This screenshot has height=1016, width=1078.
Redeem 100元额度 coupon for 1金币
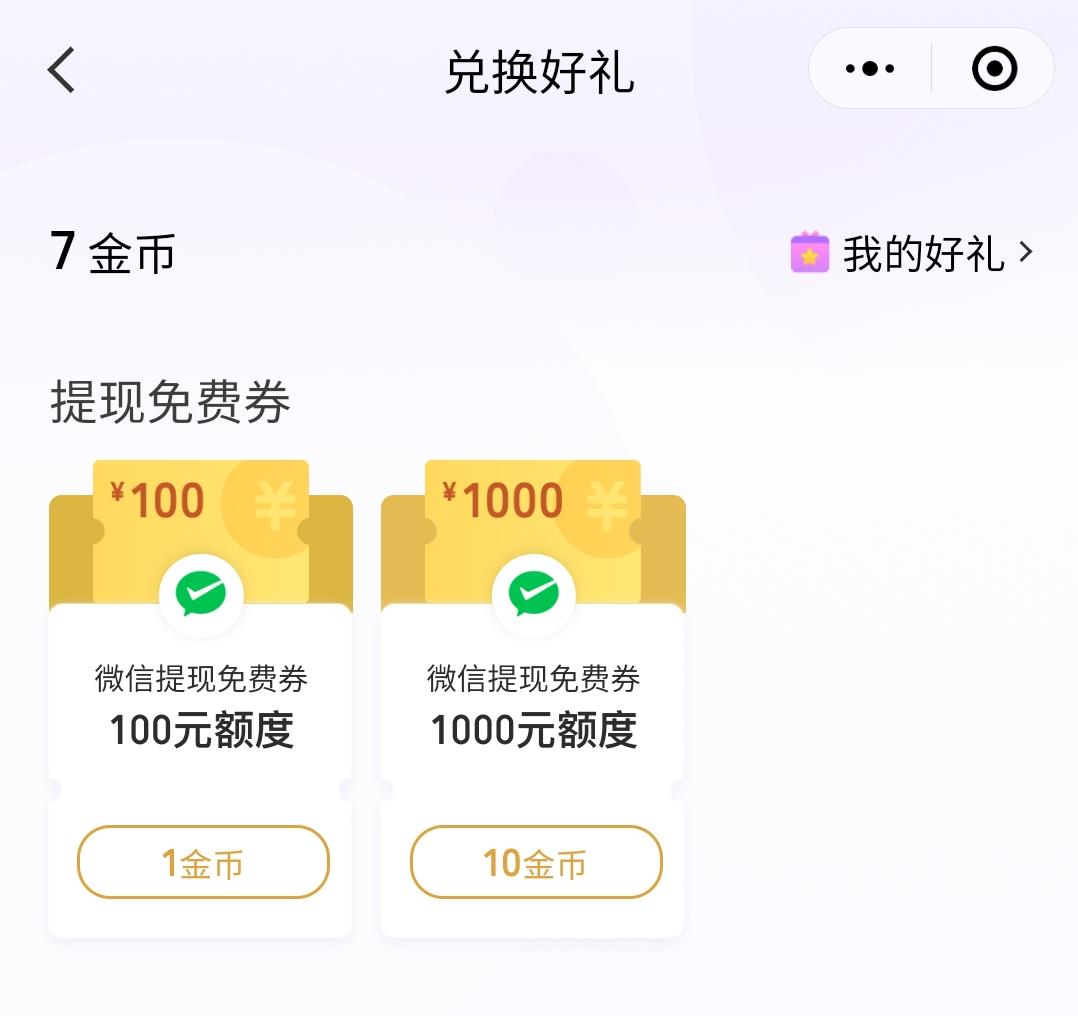203,862
